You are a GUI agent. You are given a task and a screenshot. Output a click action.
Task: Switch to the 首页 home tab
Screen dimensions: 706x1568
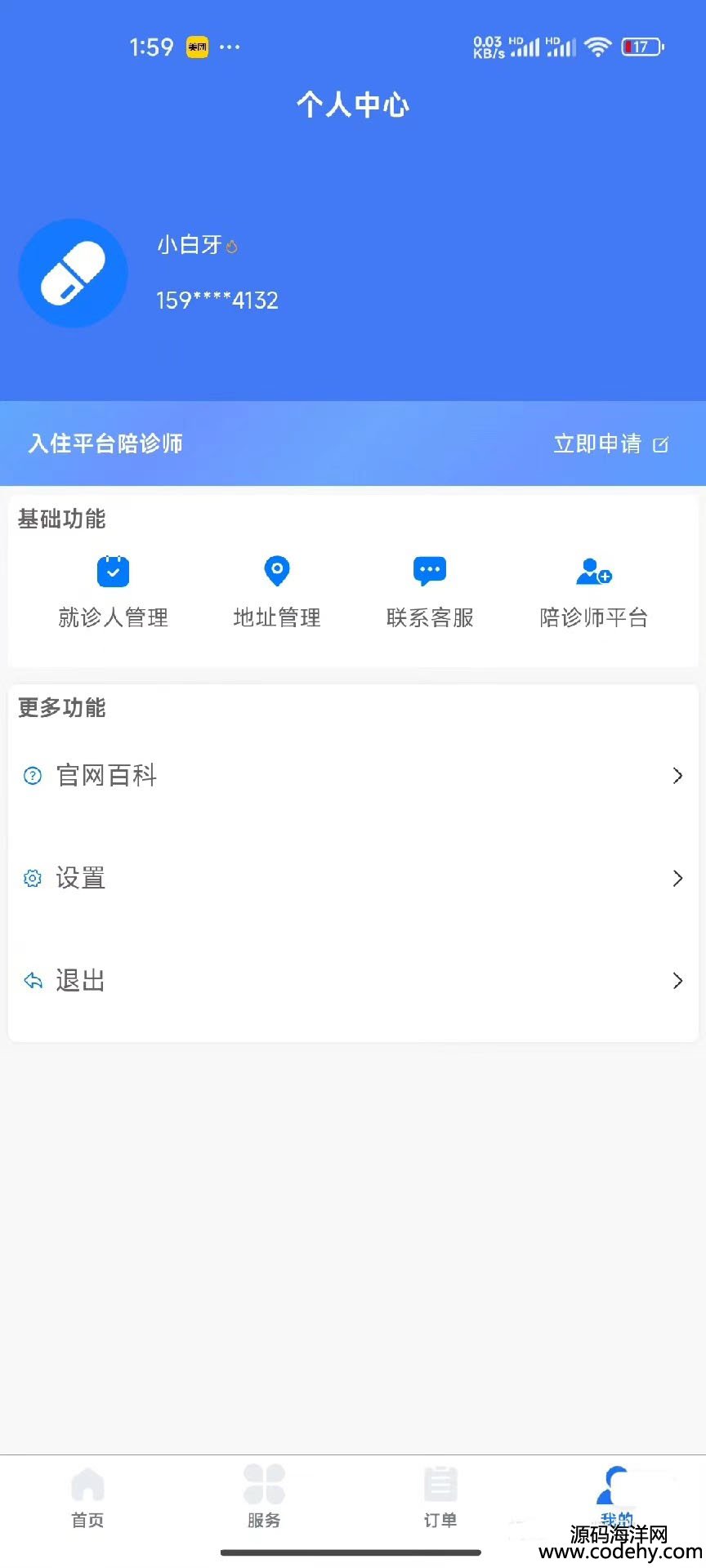(x=87, y=1498)
